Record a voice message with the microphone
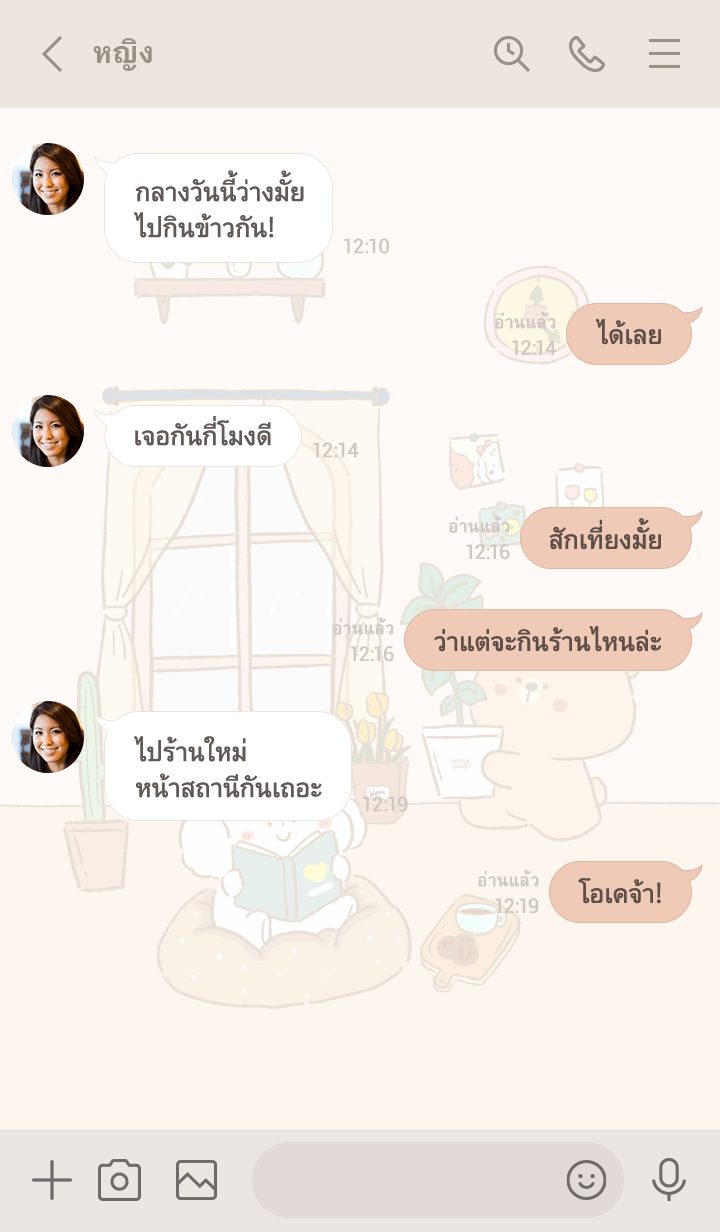 [x=668, y=1181]
